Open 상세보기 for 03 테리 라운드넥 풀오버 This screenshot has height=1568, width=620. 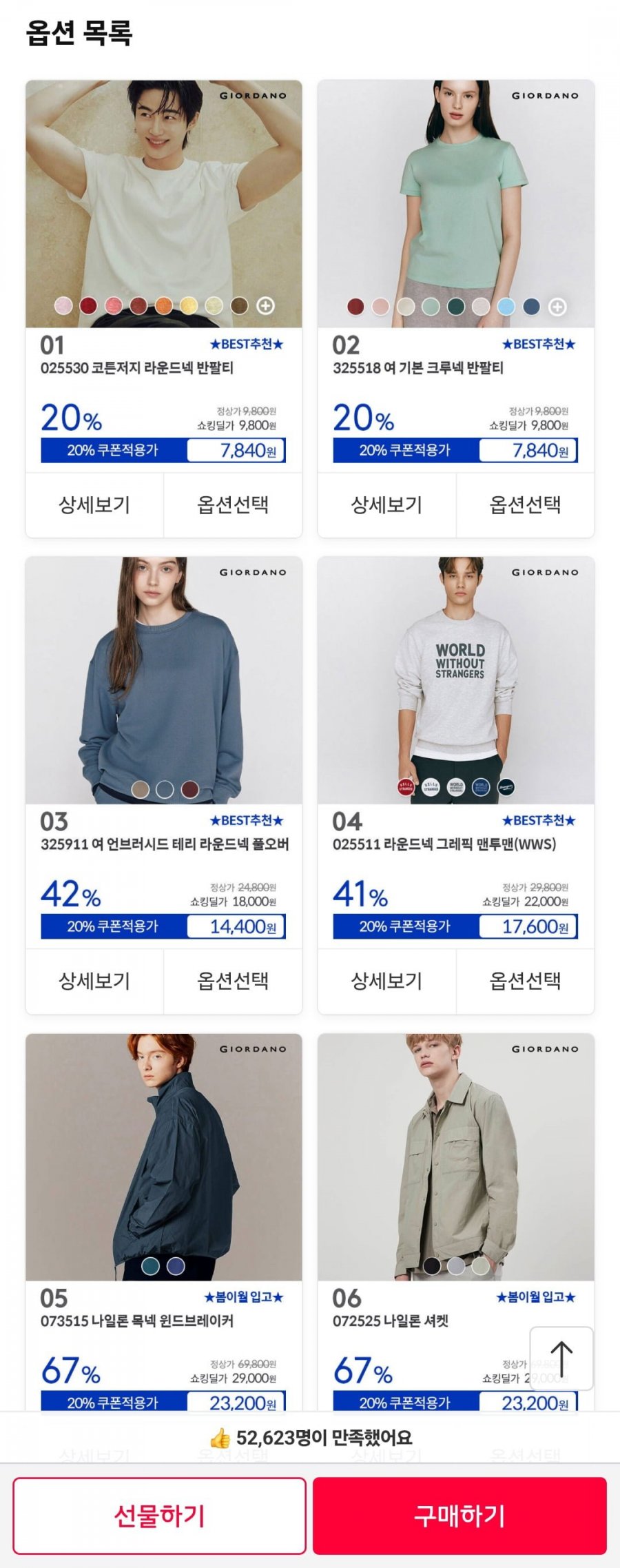click(94, 981)
